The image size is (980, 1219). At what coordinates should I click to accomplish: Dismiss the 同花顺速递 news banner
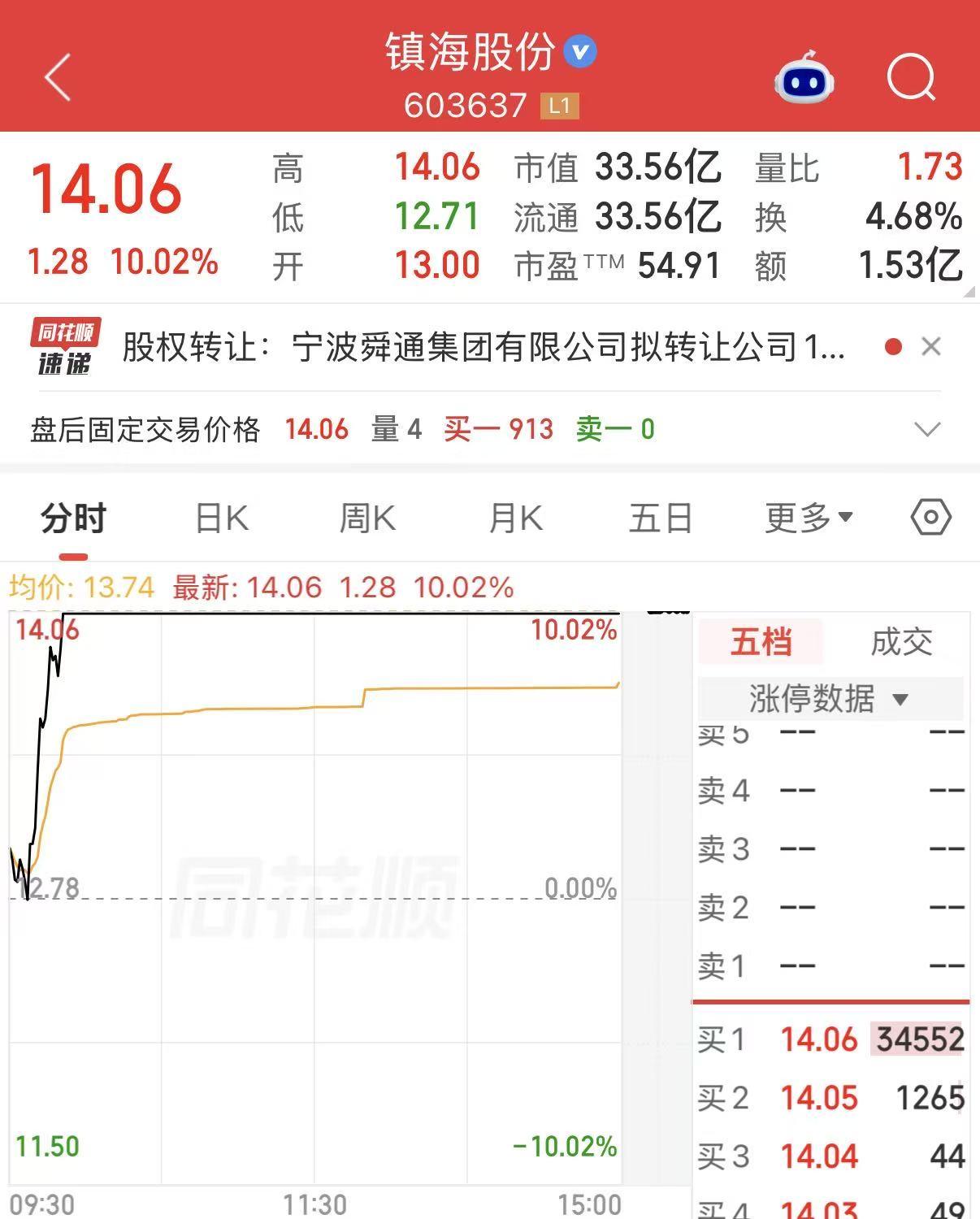click(x=931, y=347)
